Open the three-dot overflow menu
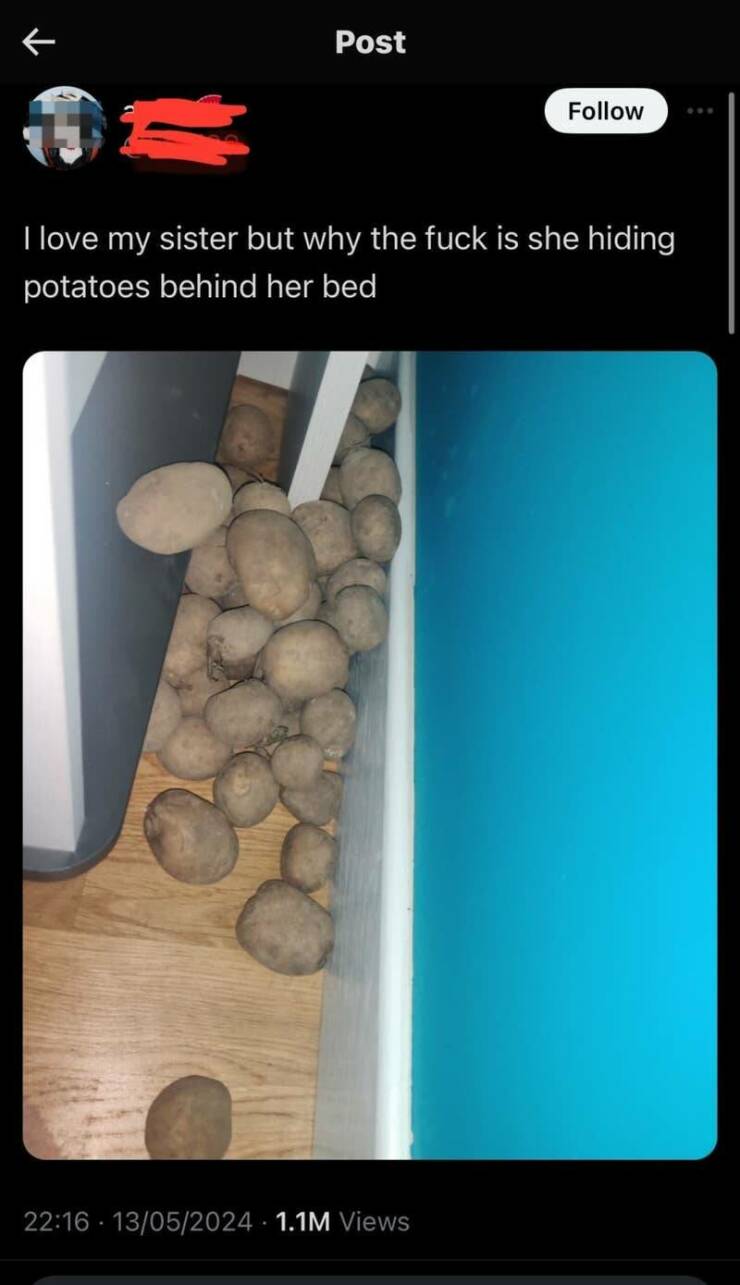The height and width of the screenshot is (1285, 740). (x=702, y=111)
